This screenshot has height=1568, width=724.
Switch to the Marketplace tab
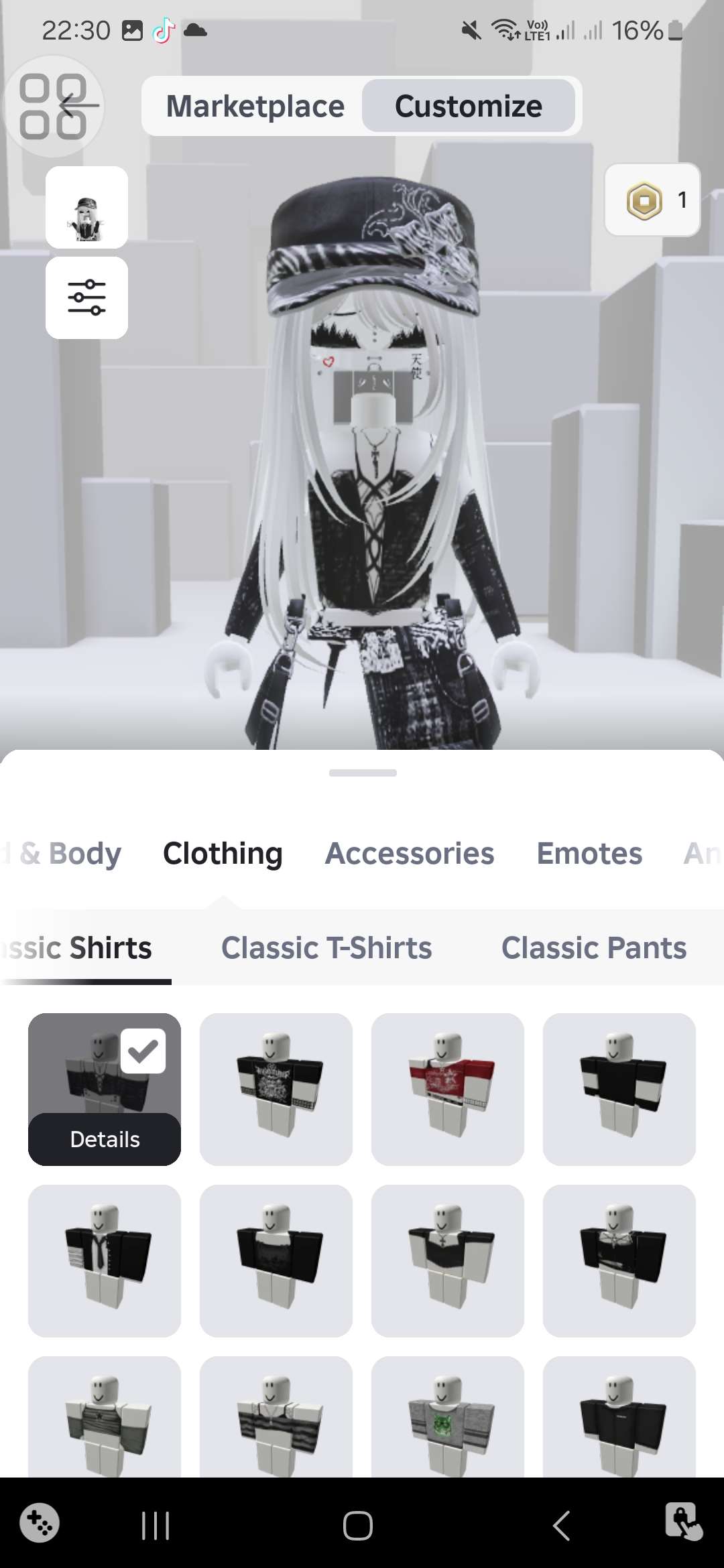pos(255,107)
